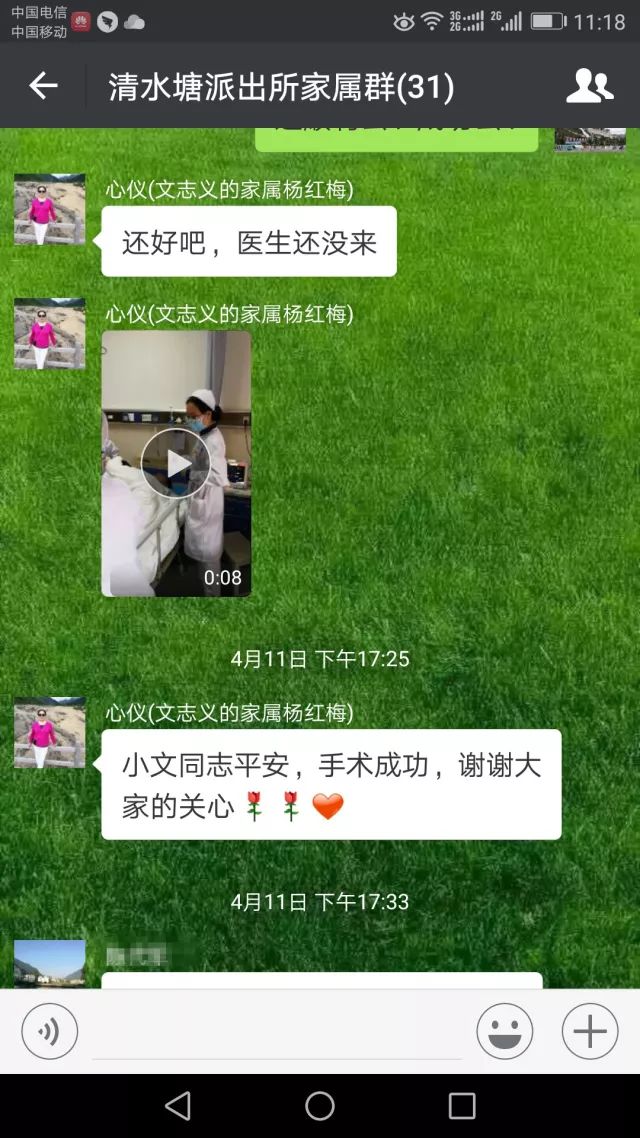Open sender avatar beside 手术成功 message
Screen dimensions: 640x1138
tap(49, 733)
